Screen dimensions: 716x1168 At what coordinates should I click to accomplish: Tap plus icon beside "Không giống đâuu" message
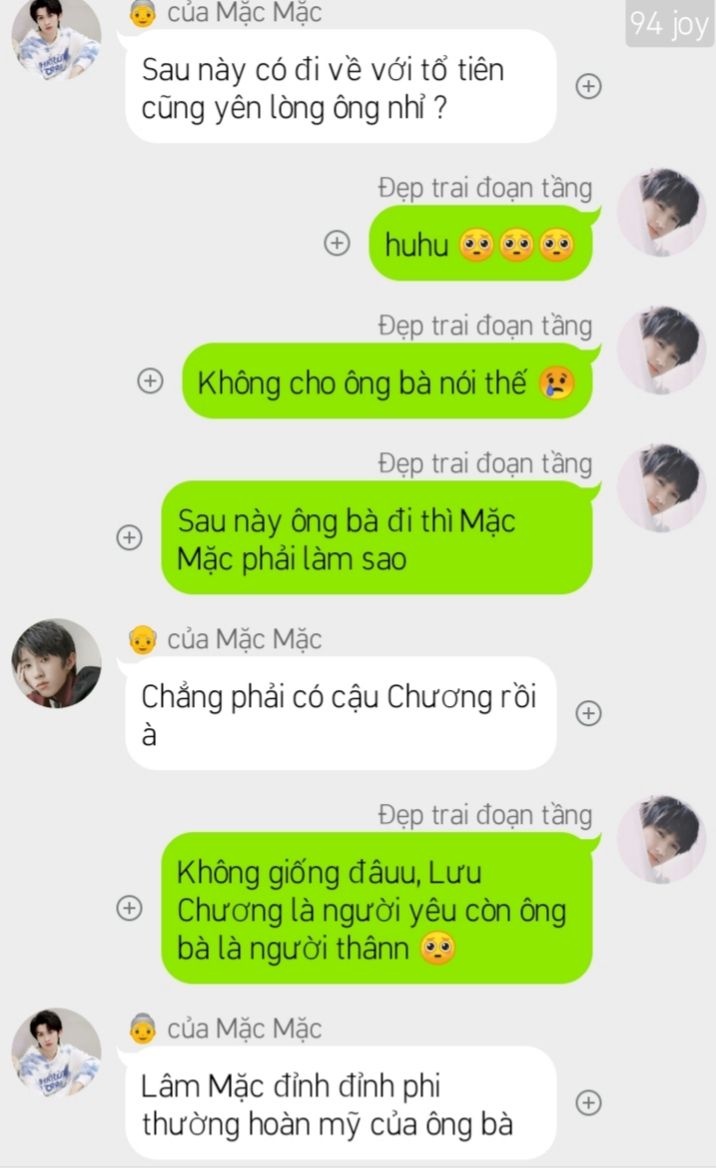129,908
